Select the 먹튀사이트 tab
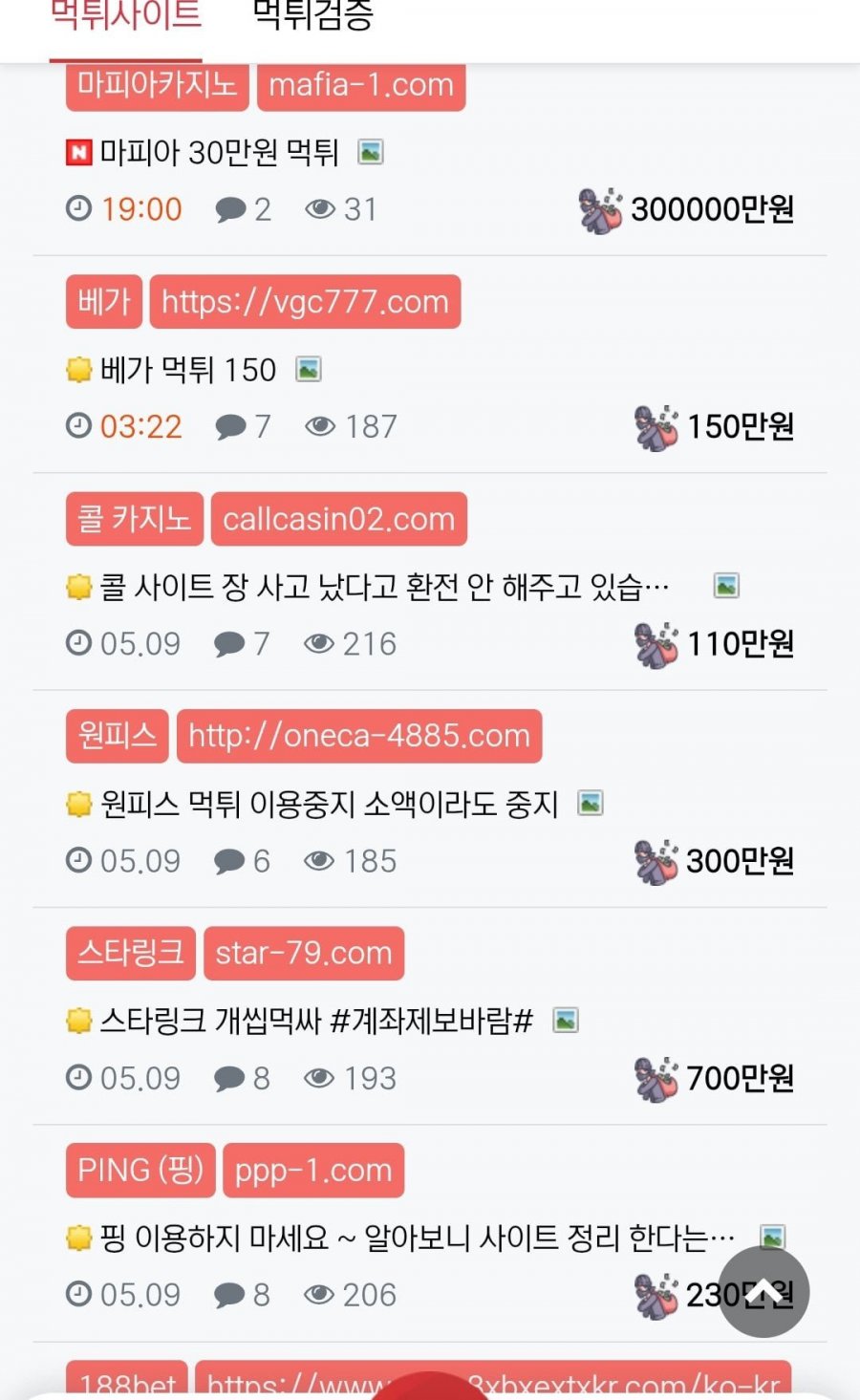This screenshot has height=1400, width=860. coord(125,17)
